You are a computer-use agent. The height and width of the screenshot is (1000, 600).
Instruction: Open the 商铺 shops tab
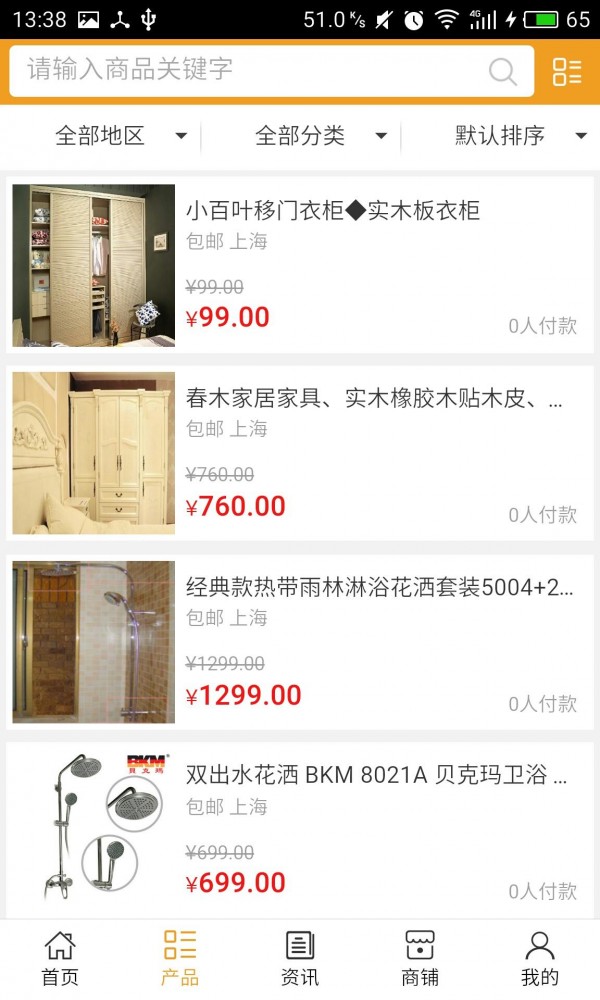(x=420, y=958)
